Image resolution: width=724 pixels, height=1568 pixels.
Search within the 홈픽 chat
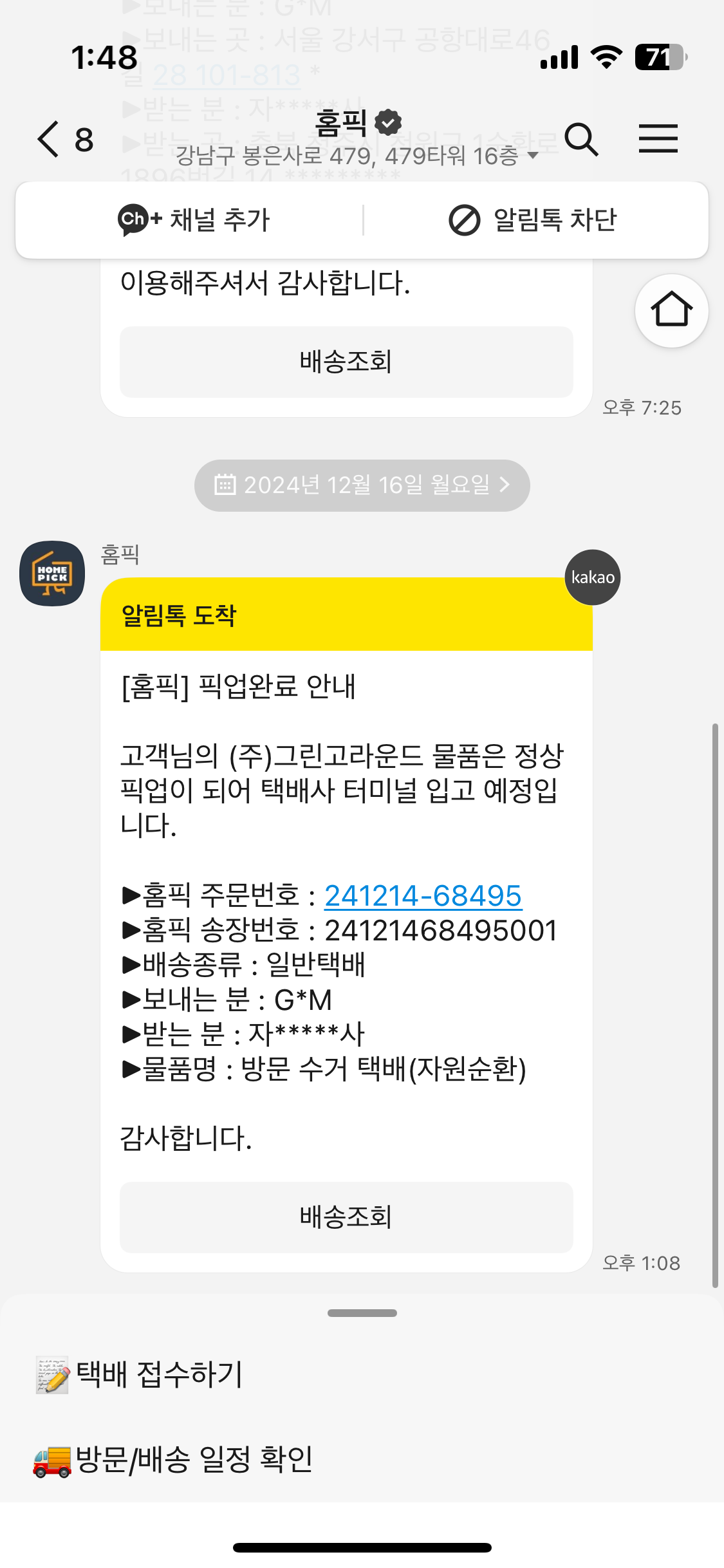pyautogui.click(x=582, y=139)
